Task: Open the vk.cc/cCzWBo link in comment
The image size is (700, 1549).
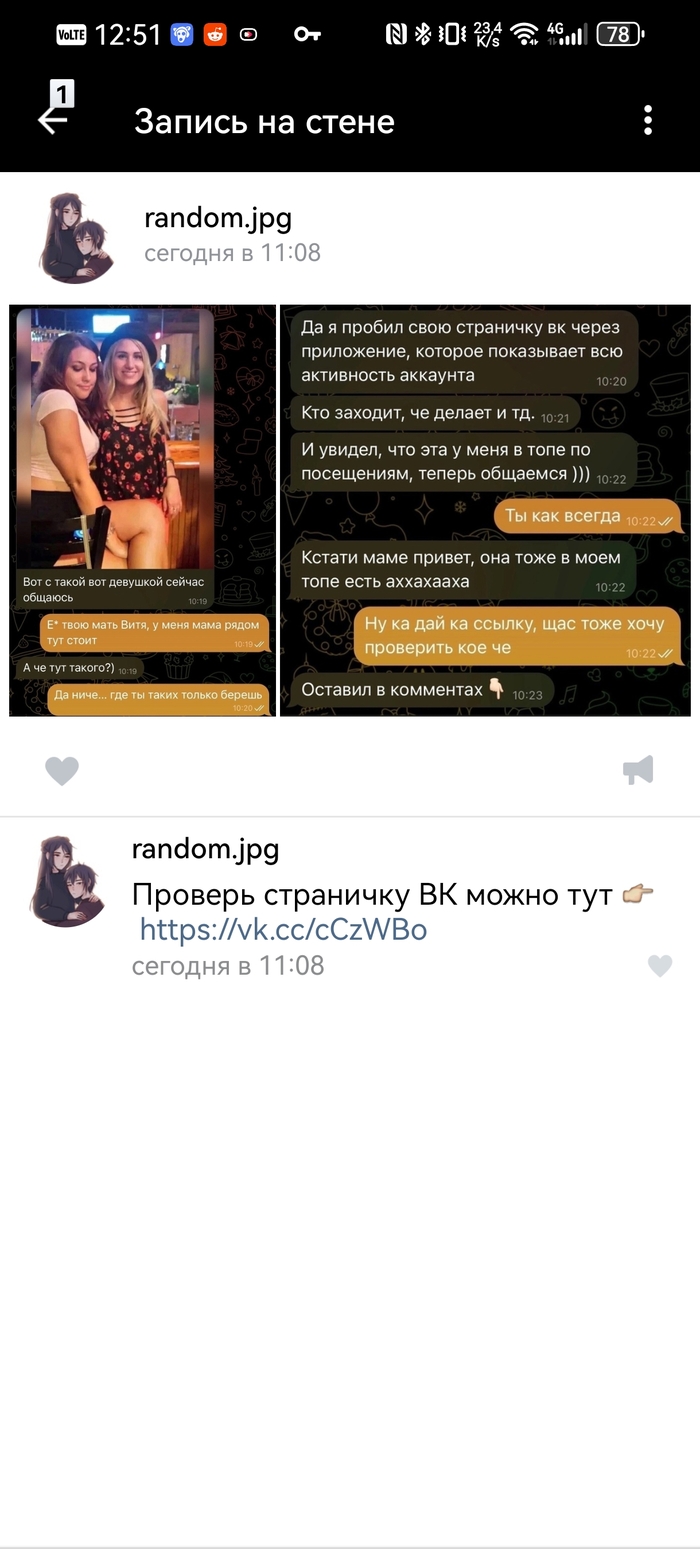Action: (283, 930)
